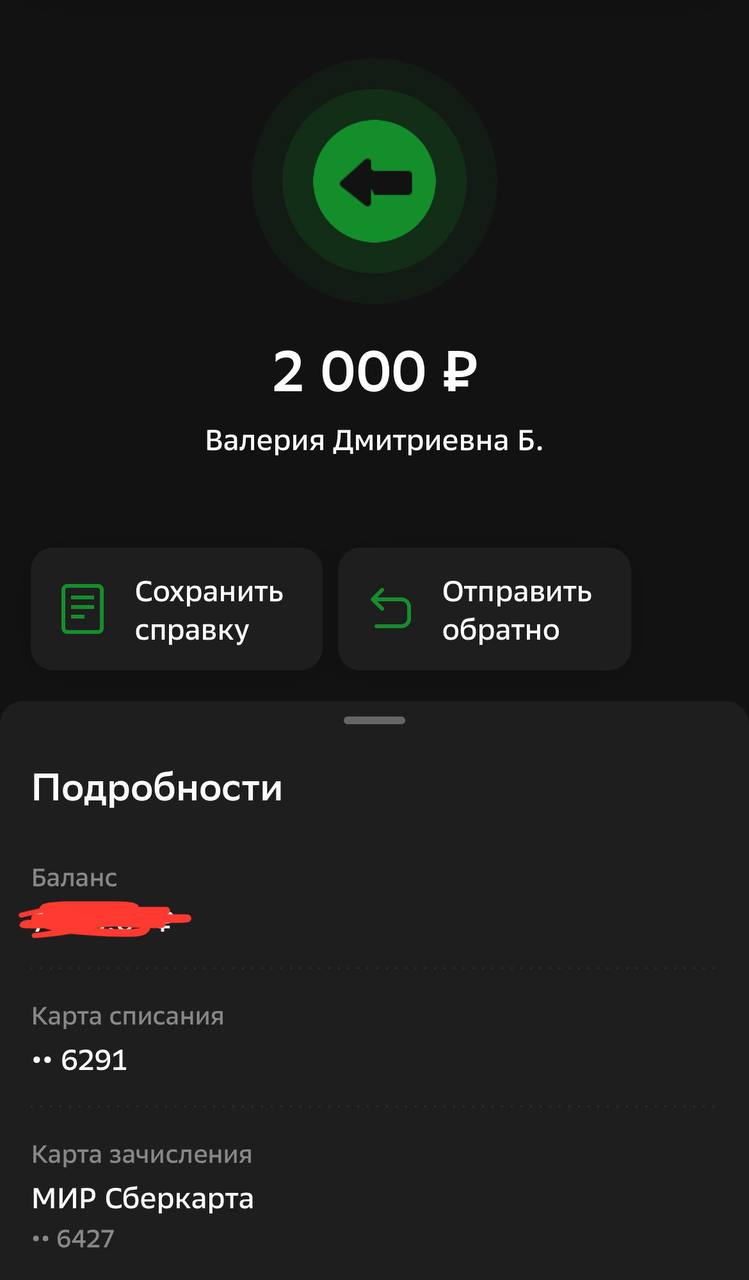Tap the Подробности sheet drag handle

[374, 720]
